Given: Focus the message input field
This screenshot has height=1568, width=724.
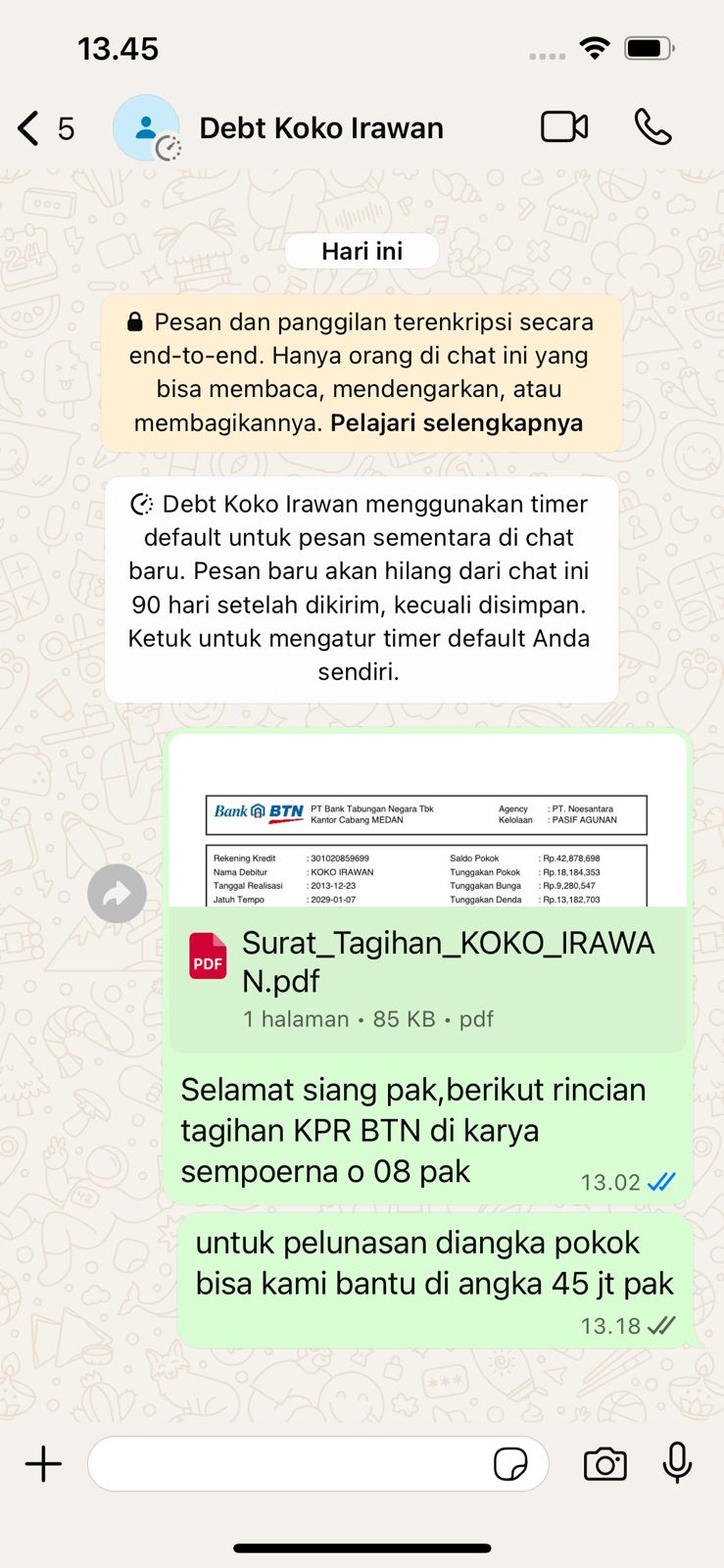Looking at the screenshot, I should (x=289, y=1464).
